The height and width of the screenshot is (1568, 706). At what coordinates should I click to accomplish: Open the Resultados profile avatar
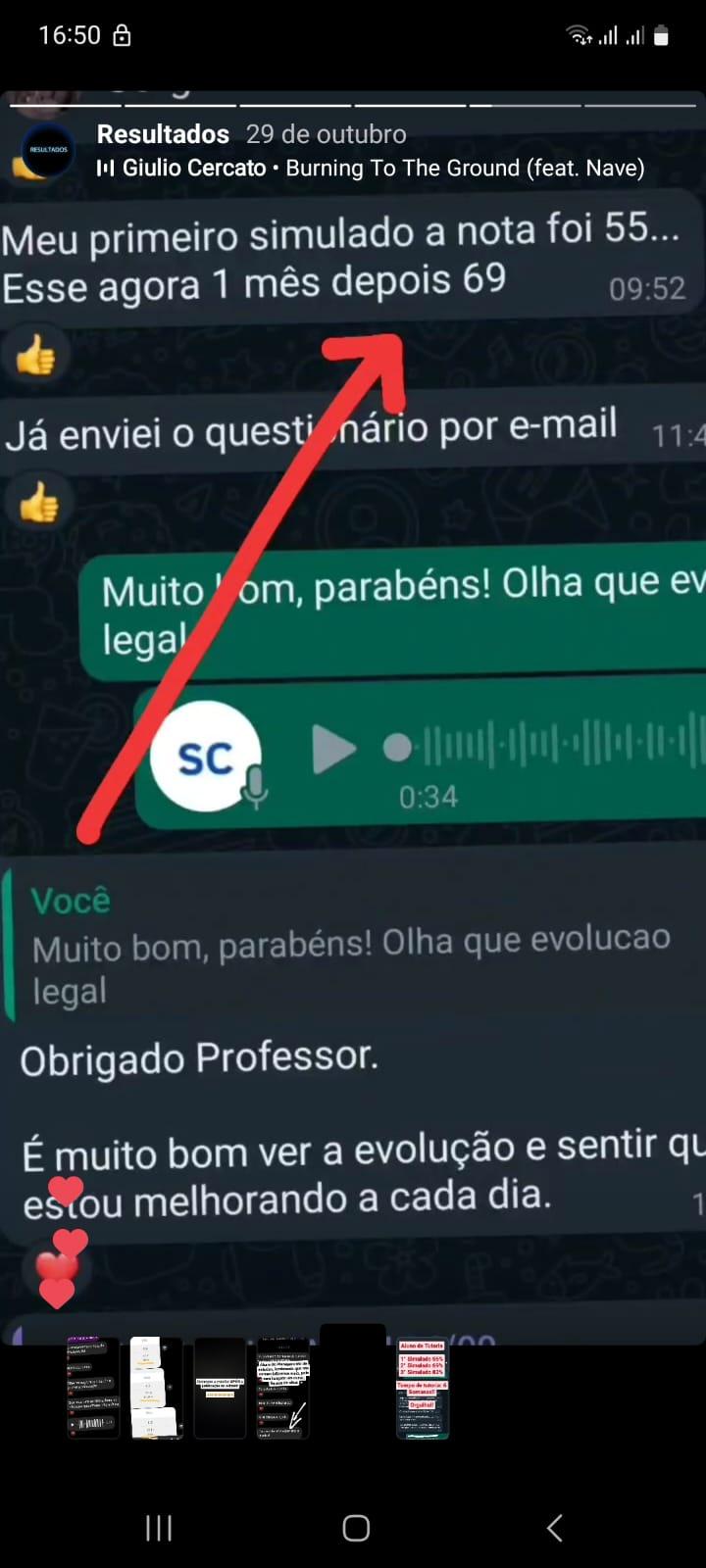pyautogui.click(x=48, y=151)
